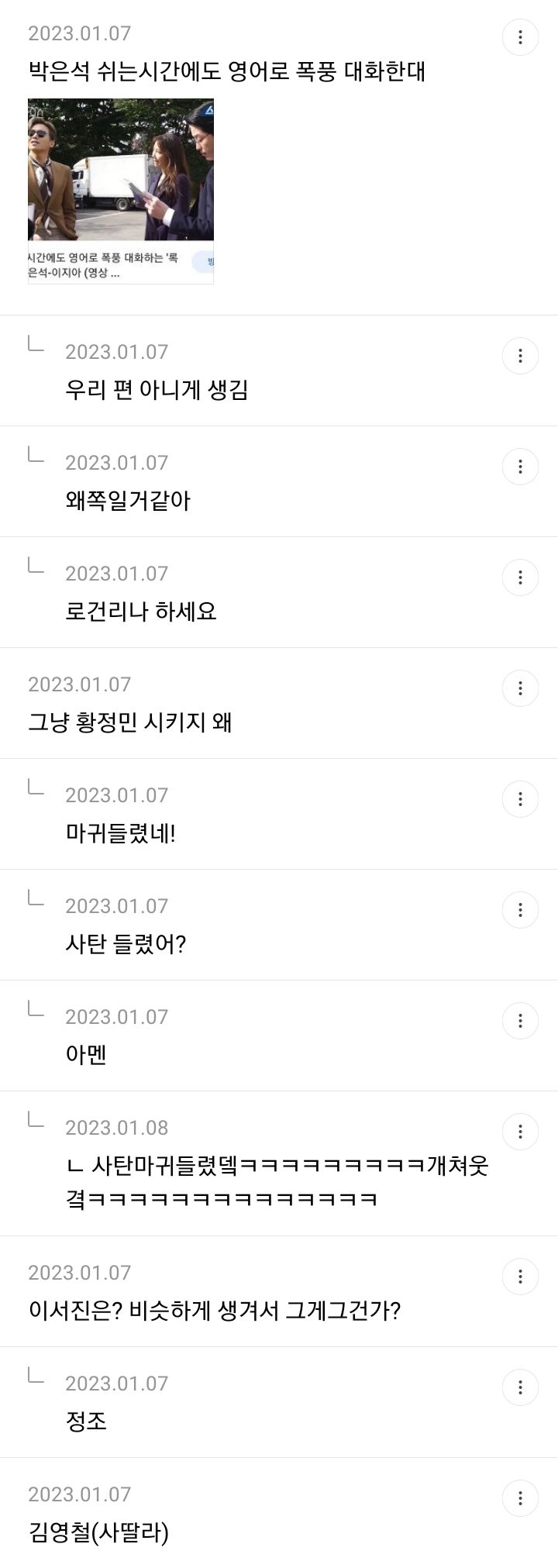Open the more menu for reply 왜쪽일거같아
Image resolution: width=558 pixels, height=1568 pixels.
(520, 467)
